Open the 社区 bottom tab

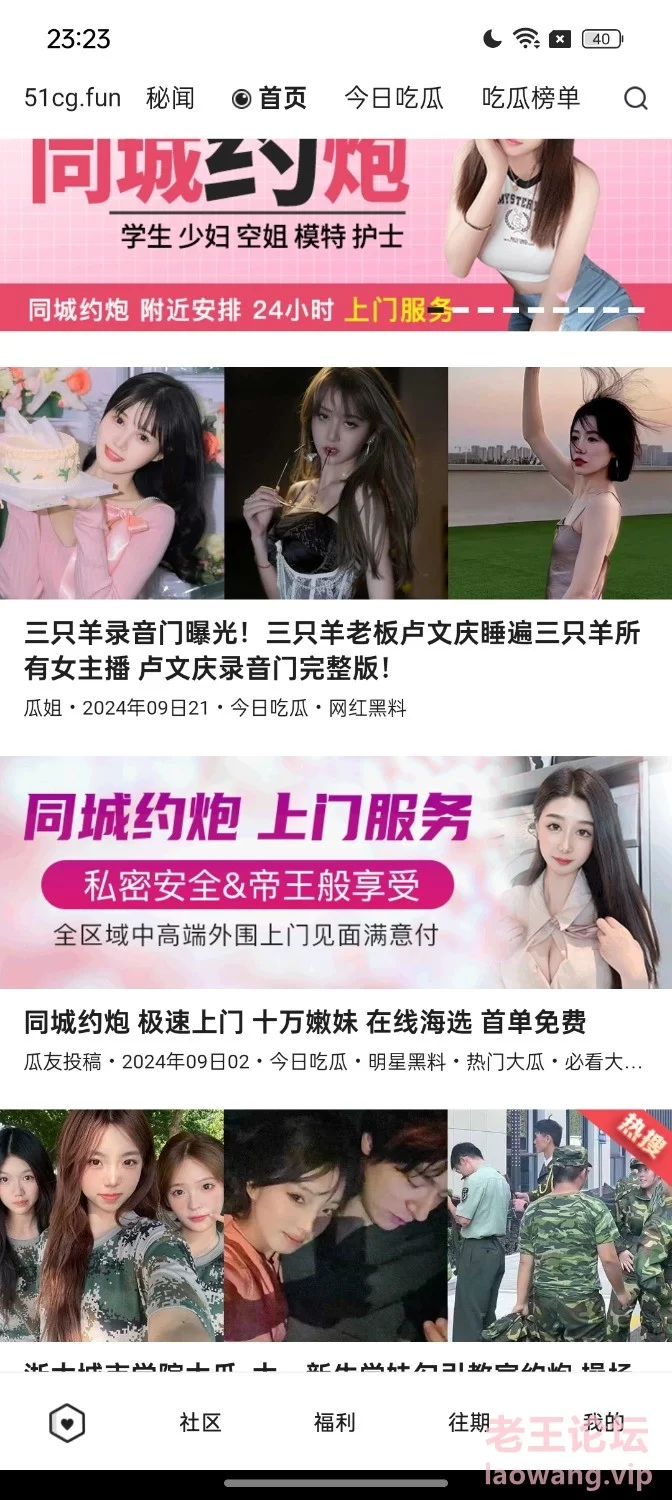(200, 1422)
